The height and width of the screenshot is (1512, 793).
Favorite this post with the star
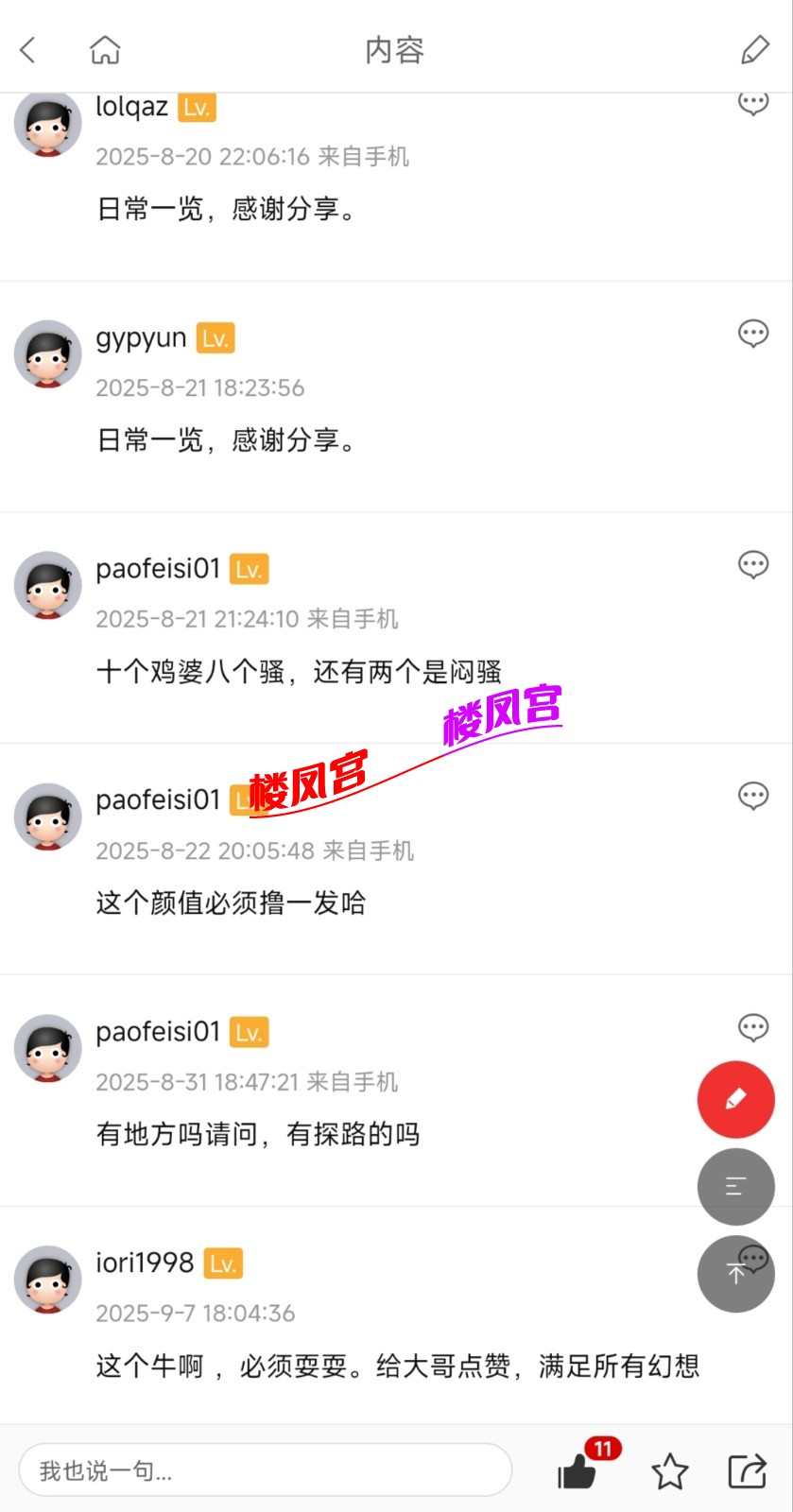(x=669, y=1471)
